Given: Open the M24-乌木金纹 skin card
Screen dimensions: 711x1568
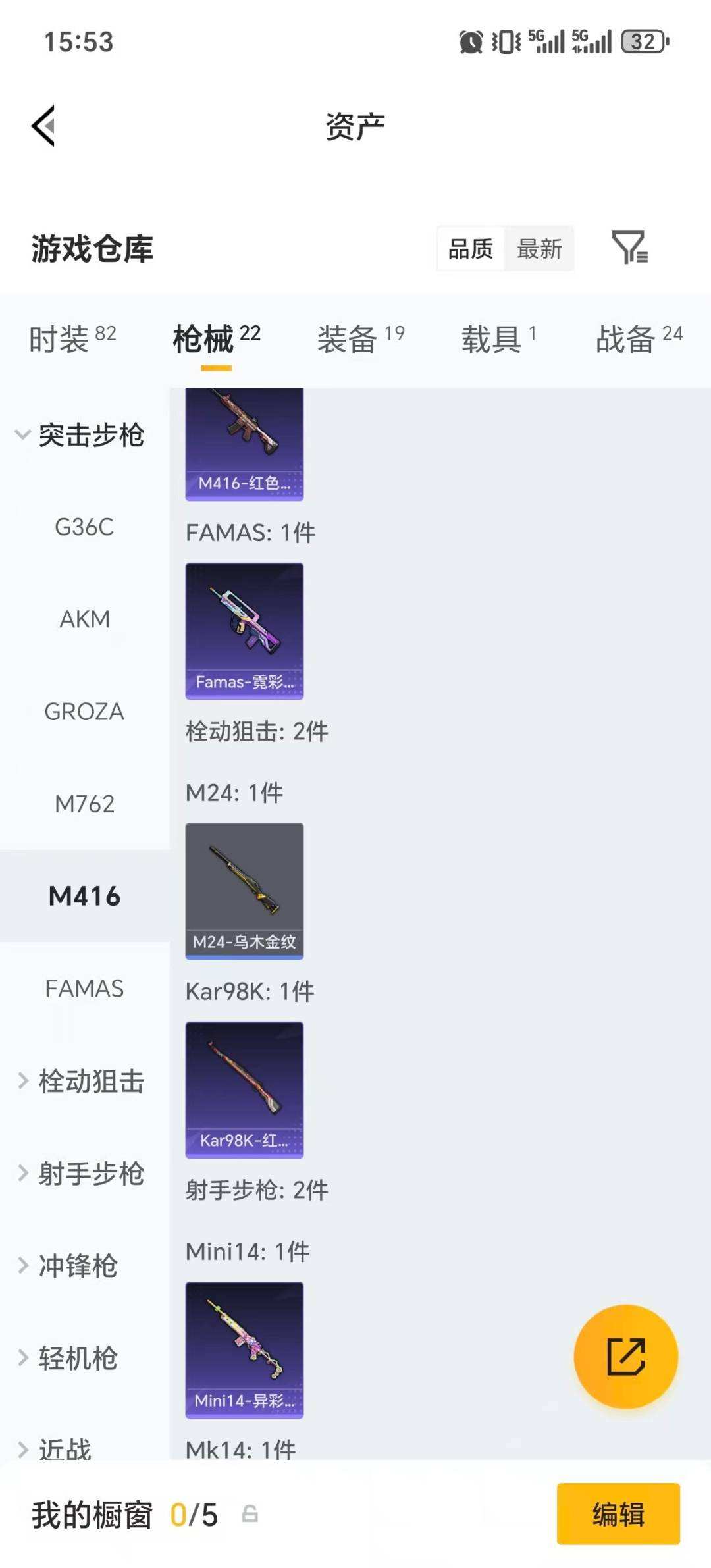Looking at the screenshot, I should tap(244, 891).
